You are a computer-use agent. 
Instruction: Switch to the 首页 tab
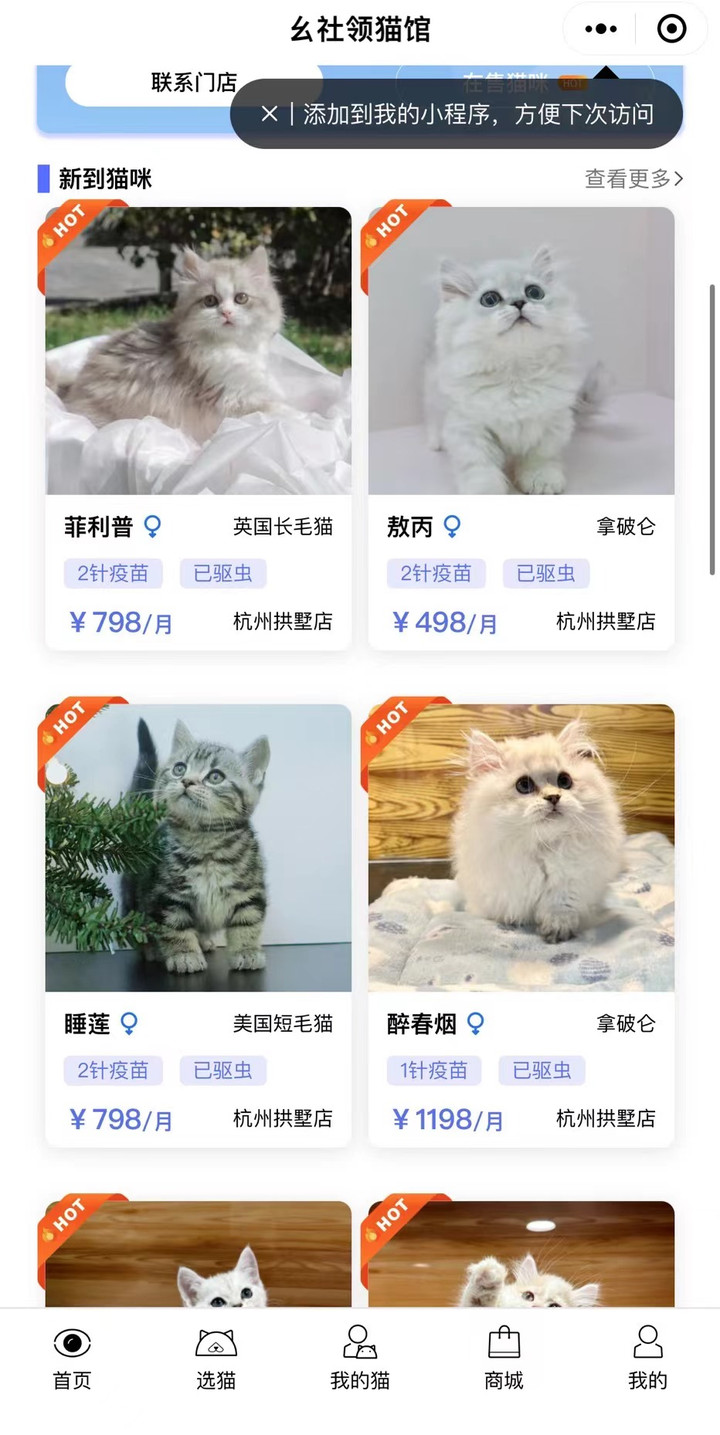pyautogui.click(x=72, y=1360)
